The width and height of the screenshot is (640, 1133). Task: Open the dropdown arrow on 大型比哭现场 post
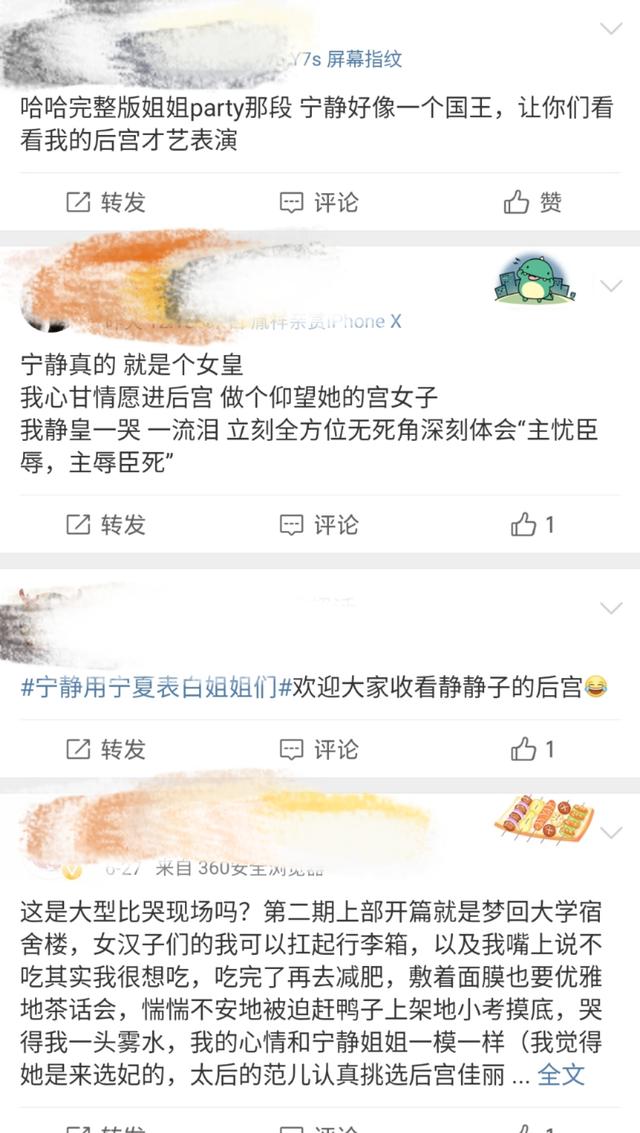coord(610,832)
